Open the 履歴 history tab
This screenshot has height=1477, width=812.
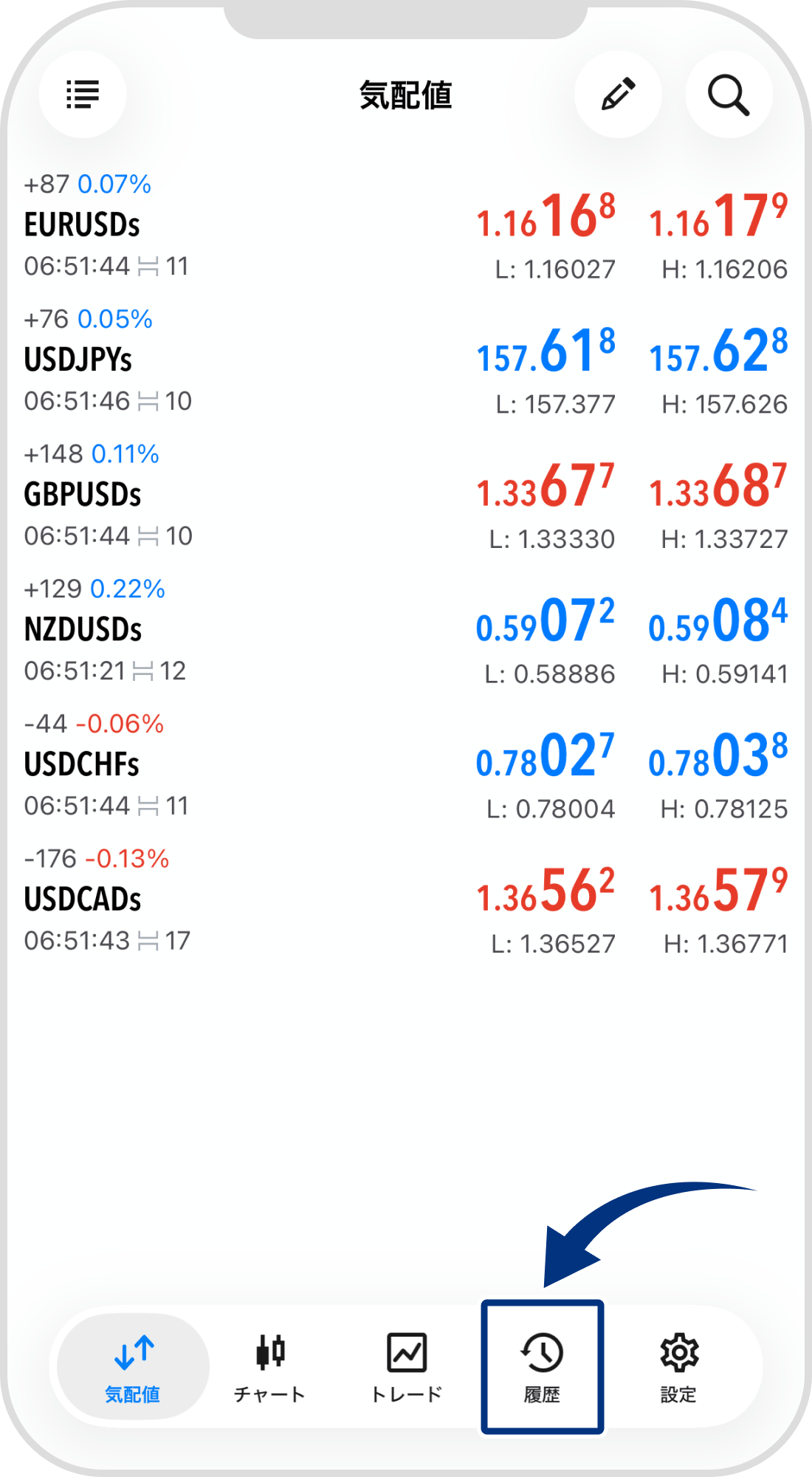coord(543,1367)
